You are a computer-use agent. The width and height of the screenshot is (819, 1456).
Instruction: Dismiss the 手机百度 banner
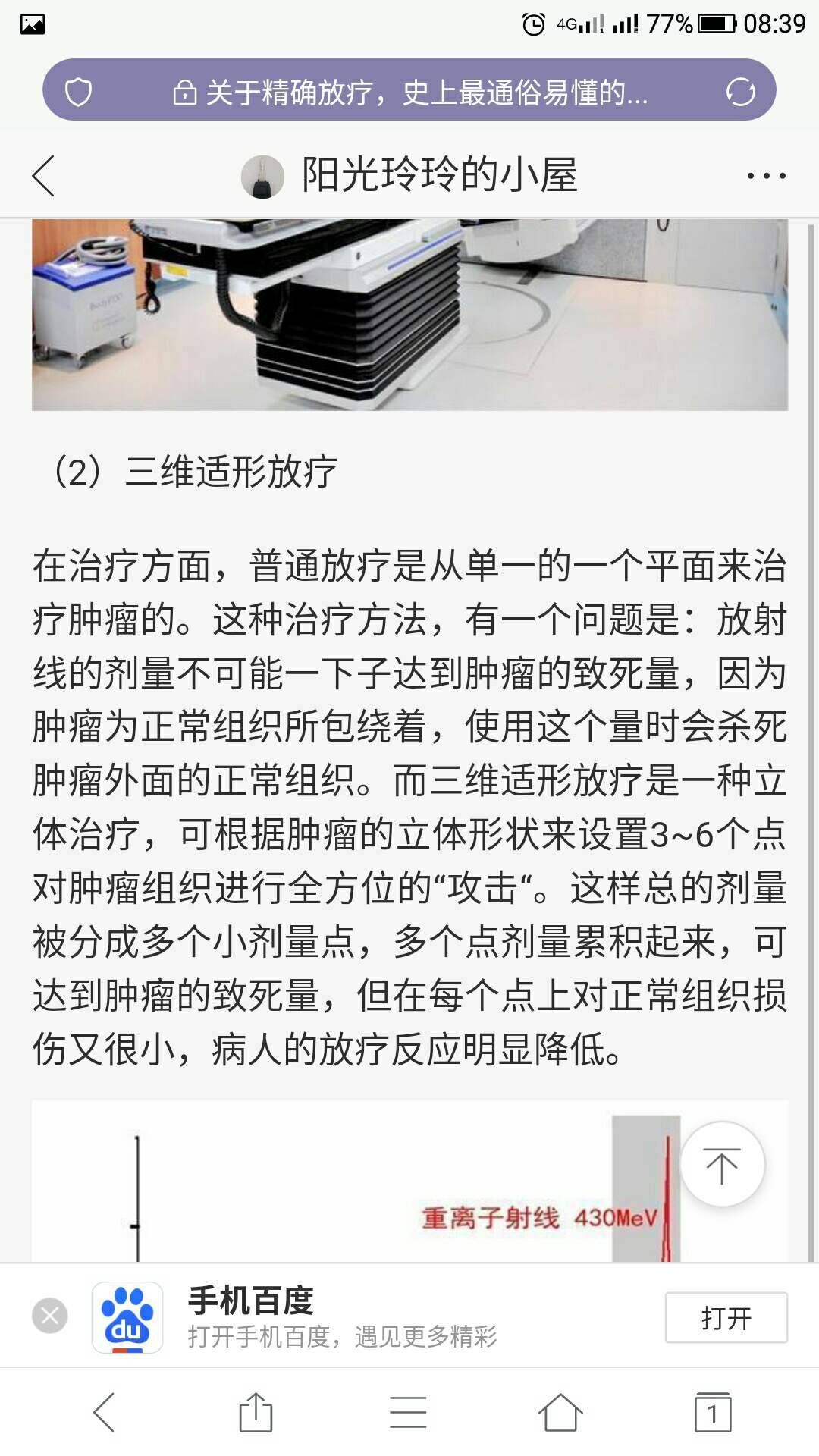50,1316
